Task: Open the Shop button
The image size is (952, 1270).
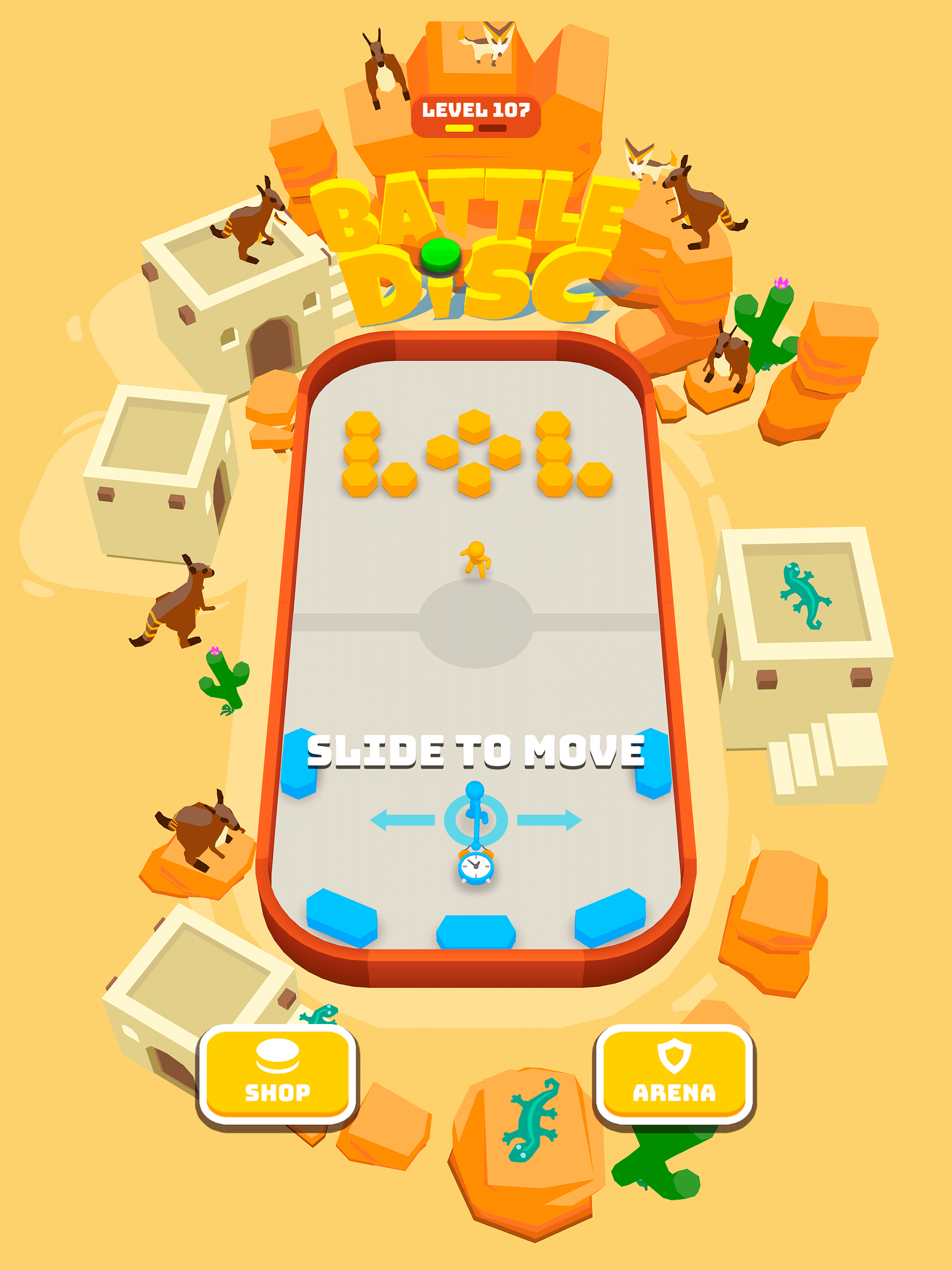Action: click(277, 1074)
